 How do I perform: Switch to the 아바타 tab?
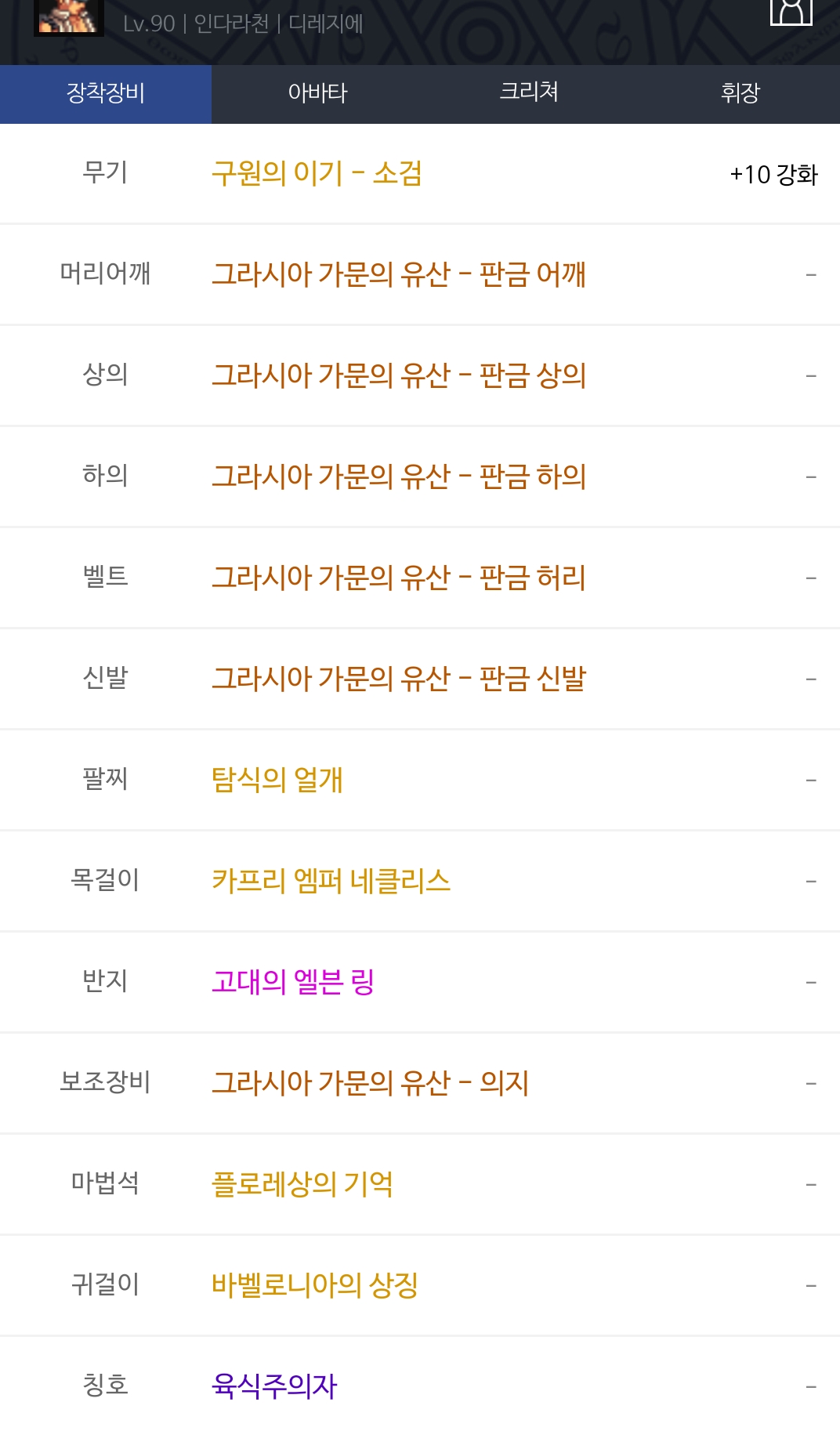317,93
